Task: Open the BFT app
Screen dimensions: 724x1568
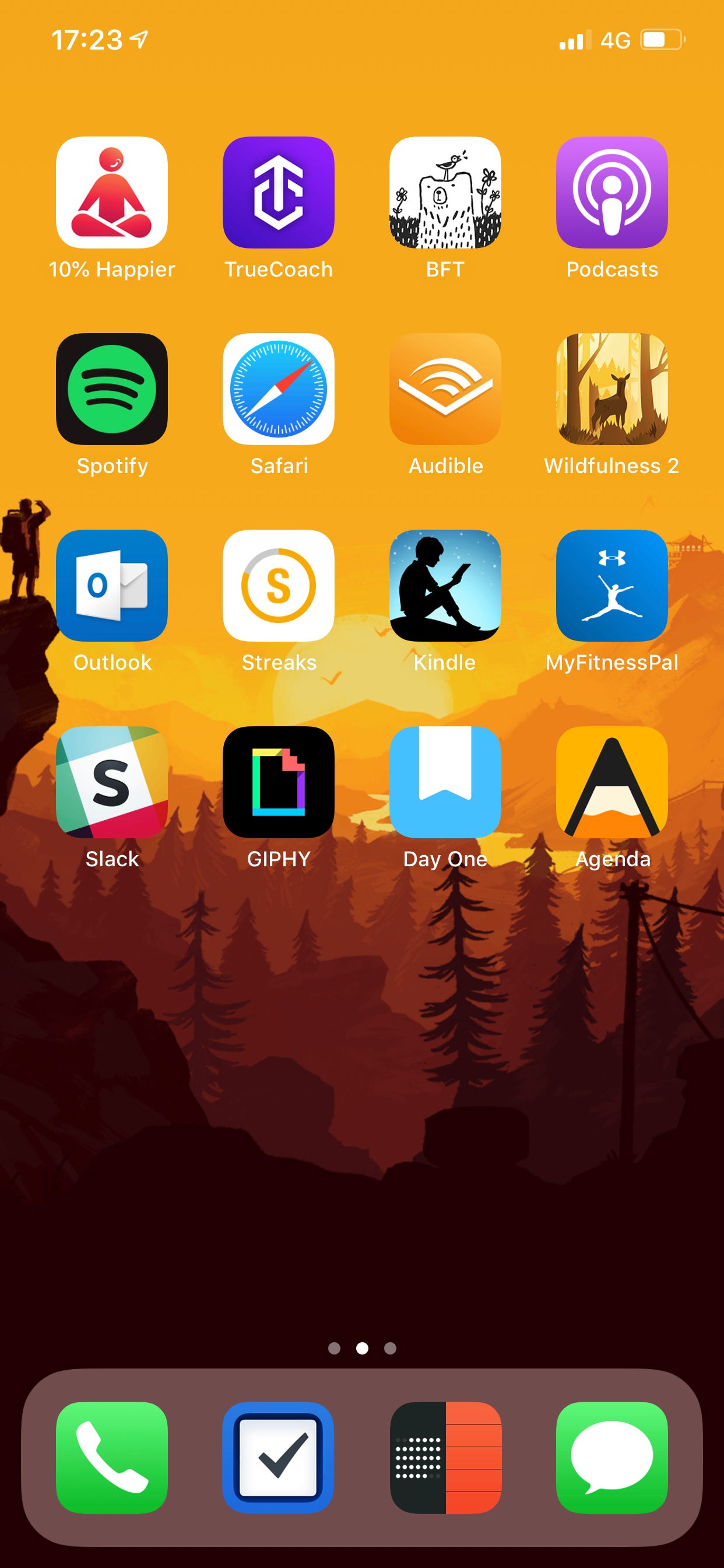Action: click(x=445, y=192)
